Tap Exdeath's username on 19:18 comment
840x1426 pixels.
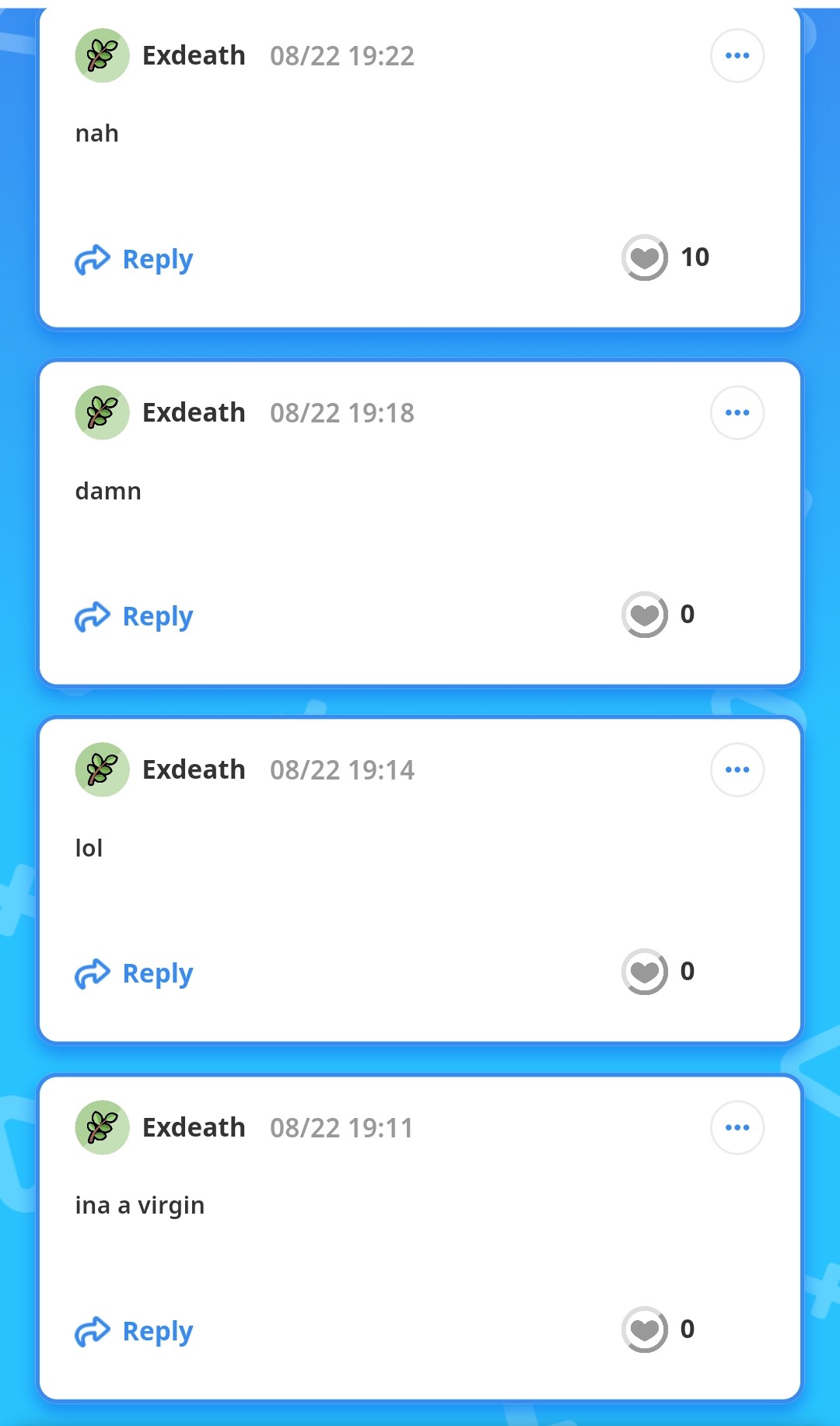click(194, 412)
